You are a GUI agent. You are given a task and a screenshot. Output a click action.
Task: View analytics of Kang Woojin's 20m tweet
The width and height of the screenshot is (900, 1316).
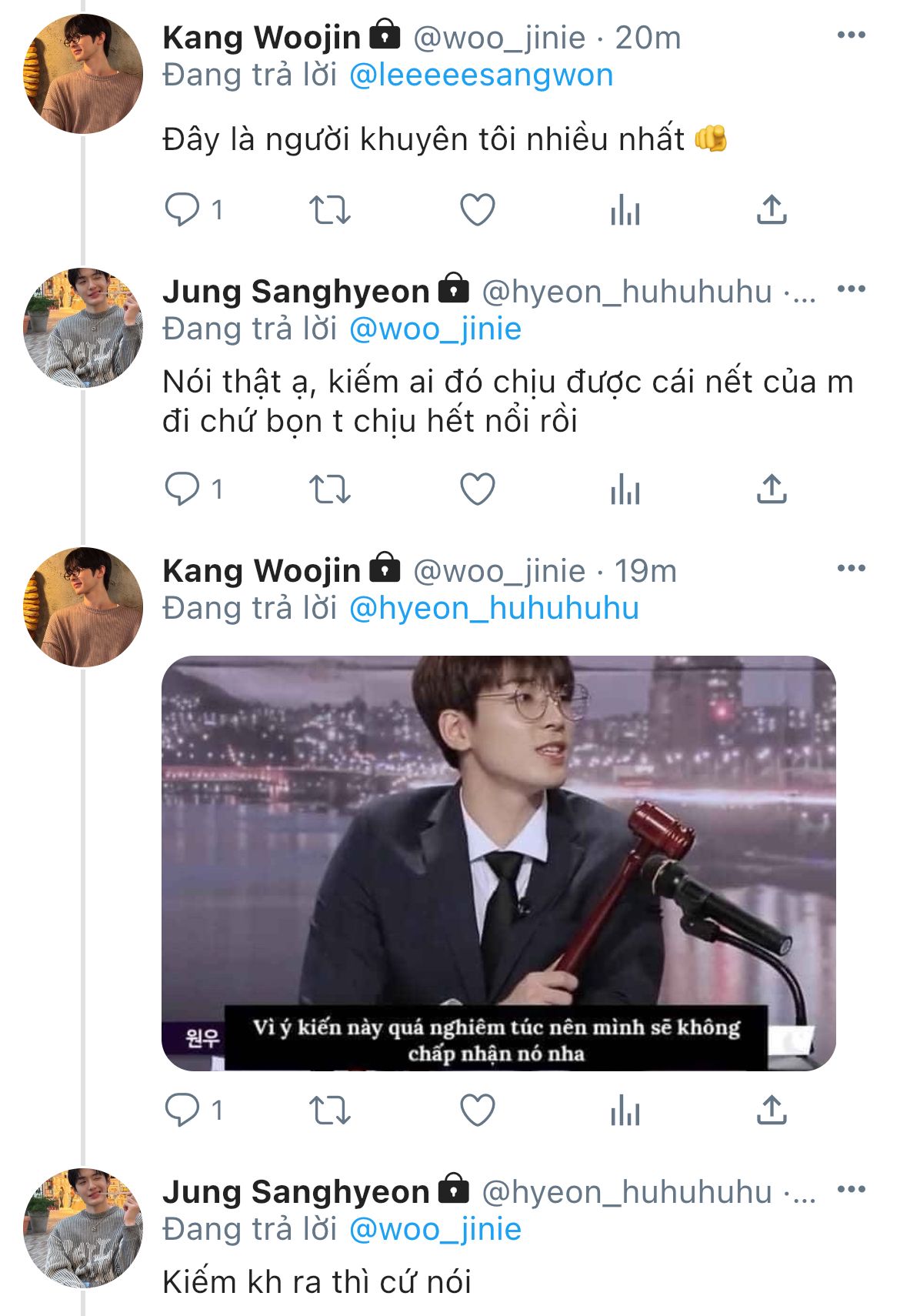click(x=625, y=209)
